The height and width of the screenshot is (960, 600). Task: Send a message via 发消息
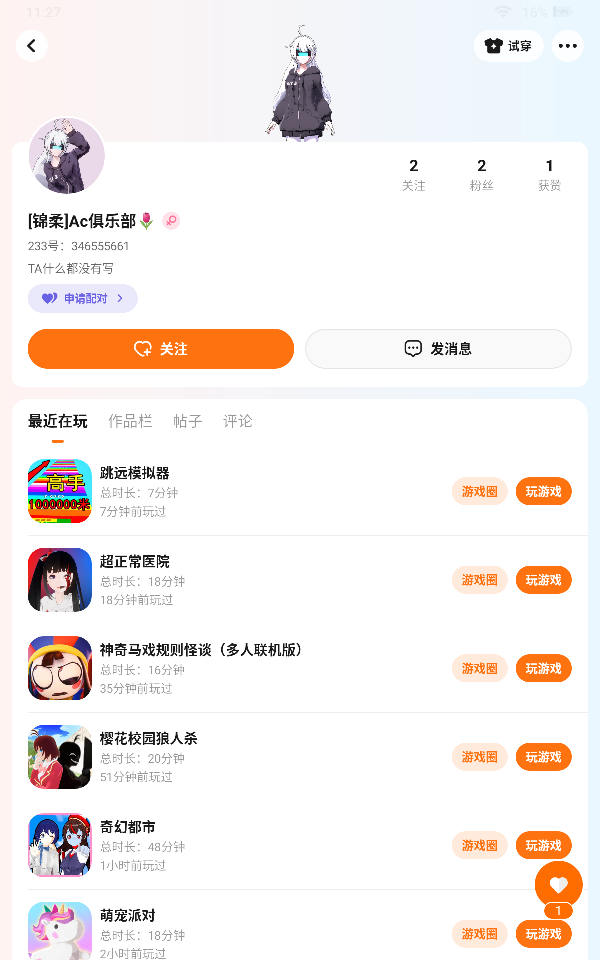click(438, 349)
